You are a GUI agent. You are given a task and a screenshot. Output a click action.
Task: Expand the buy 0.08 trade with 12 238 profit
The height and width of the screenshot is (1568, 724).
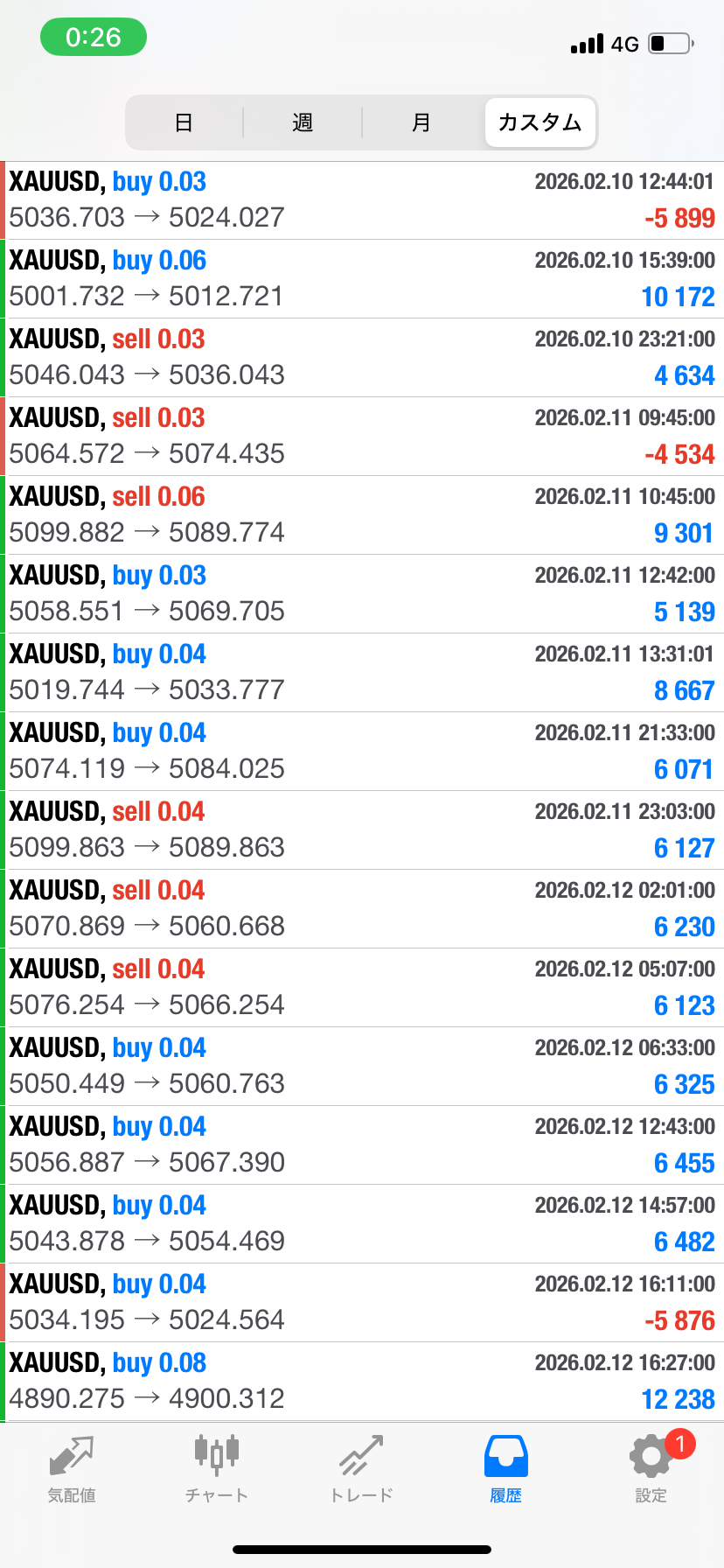(x=362, y=1382)
